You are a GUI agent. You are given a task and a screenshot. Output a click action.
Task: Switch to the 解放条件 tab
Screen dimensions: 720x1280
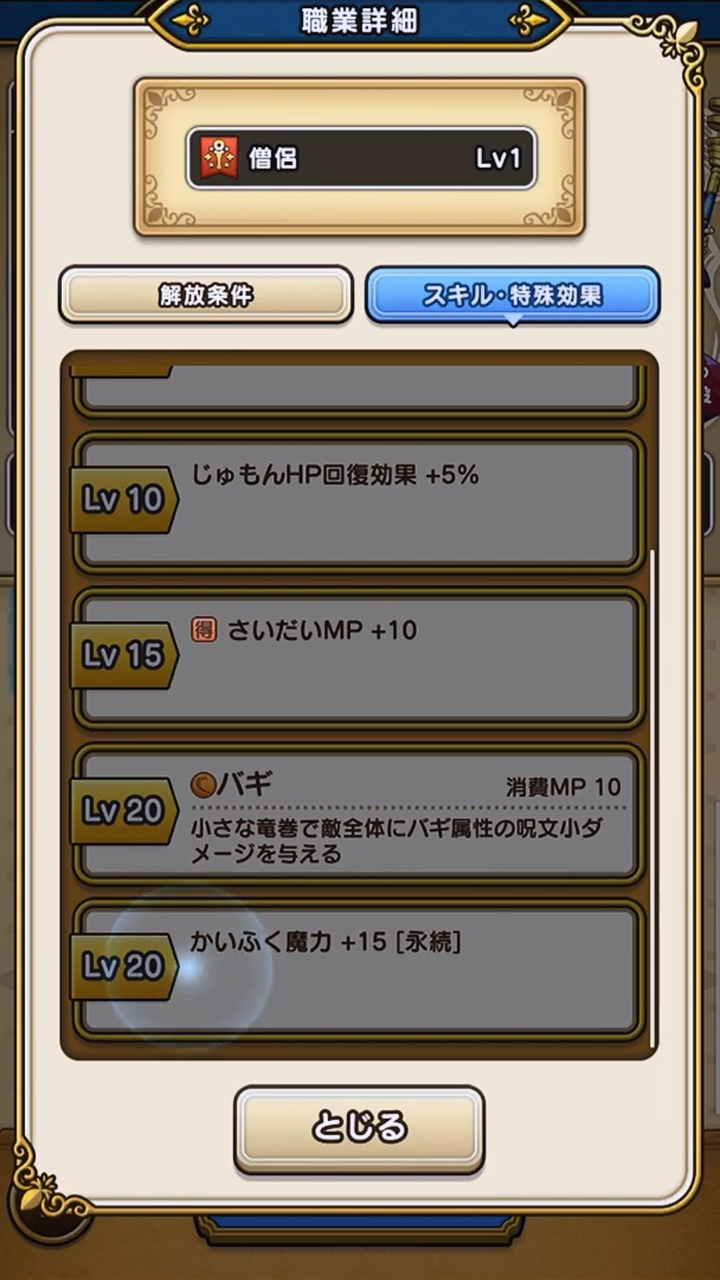point(205,295)
